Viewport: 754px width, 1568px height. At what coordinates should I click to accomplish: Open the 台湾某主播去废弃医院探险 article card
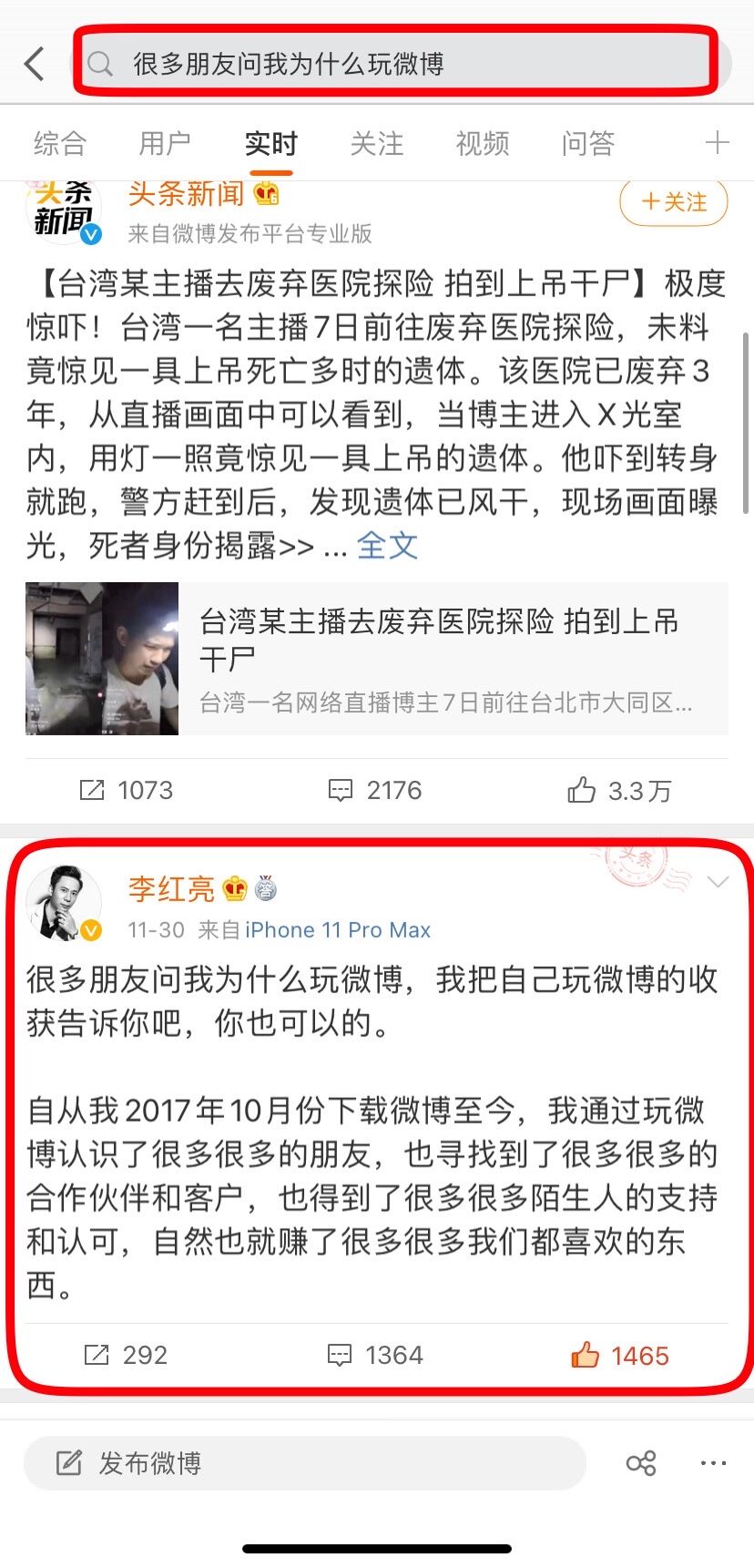(376, 658)
